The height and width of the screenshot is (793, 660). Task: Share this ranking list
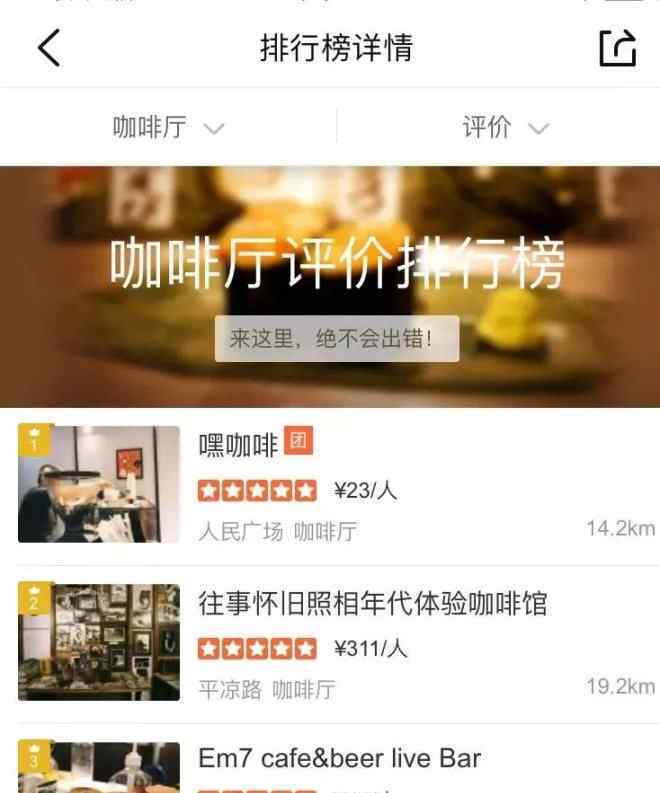[x=617, y=48]
